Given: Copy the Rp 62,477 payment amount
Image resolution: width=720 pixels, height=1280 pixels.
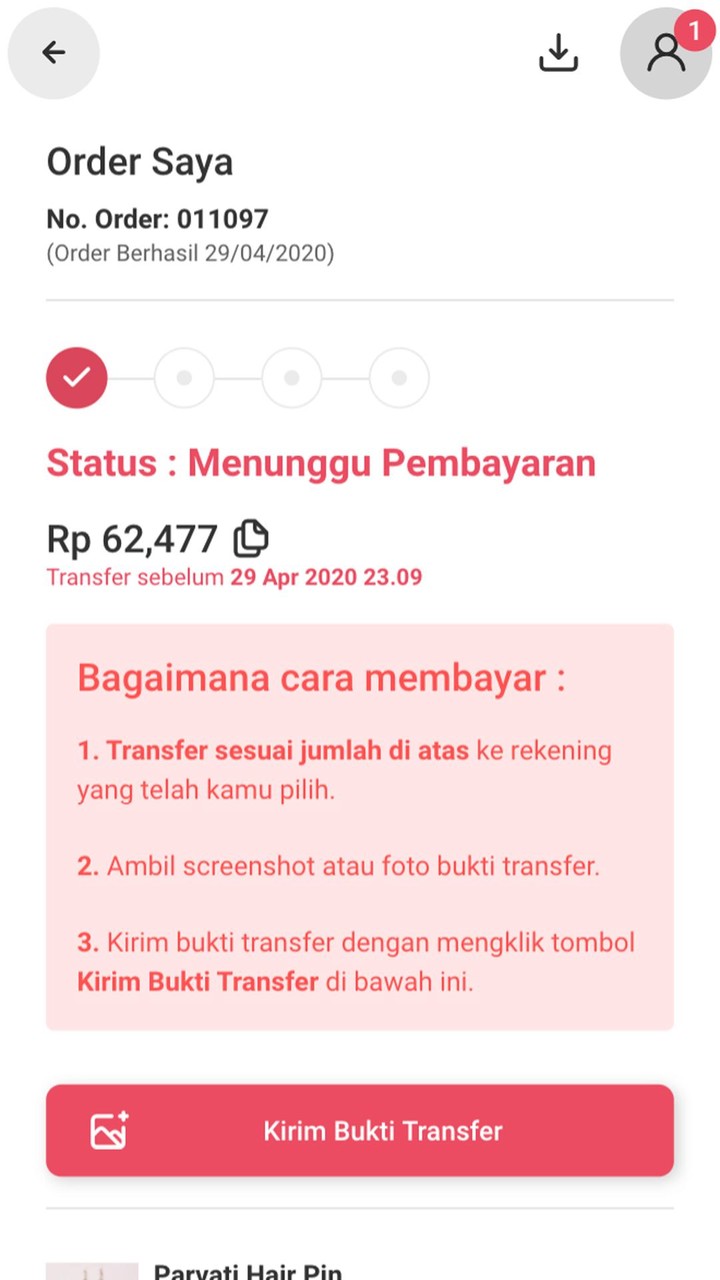Looking at the screenshot, I should tap(251, 539).
